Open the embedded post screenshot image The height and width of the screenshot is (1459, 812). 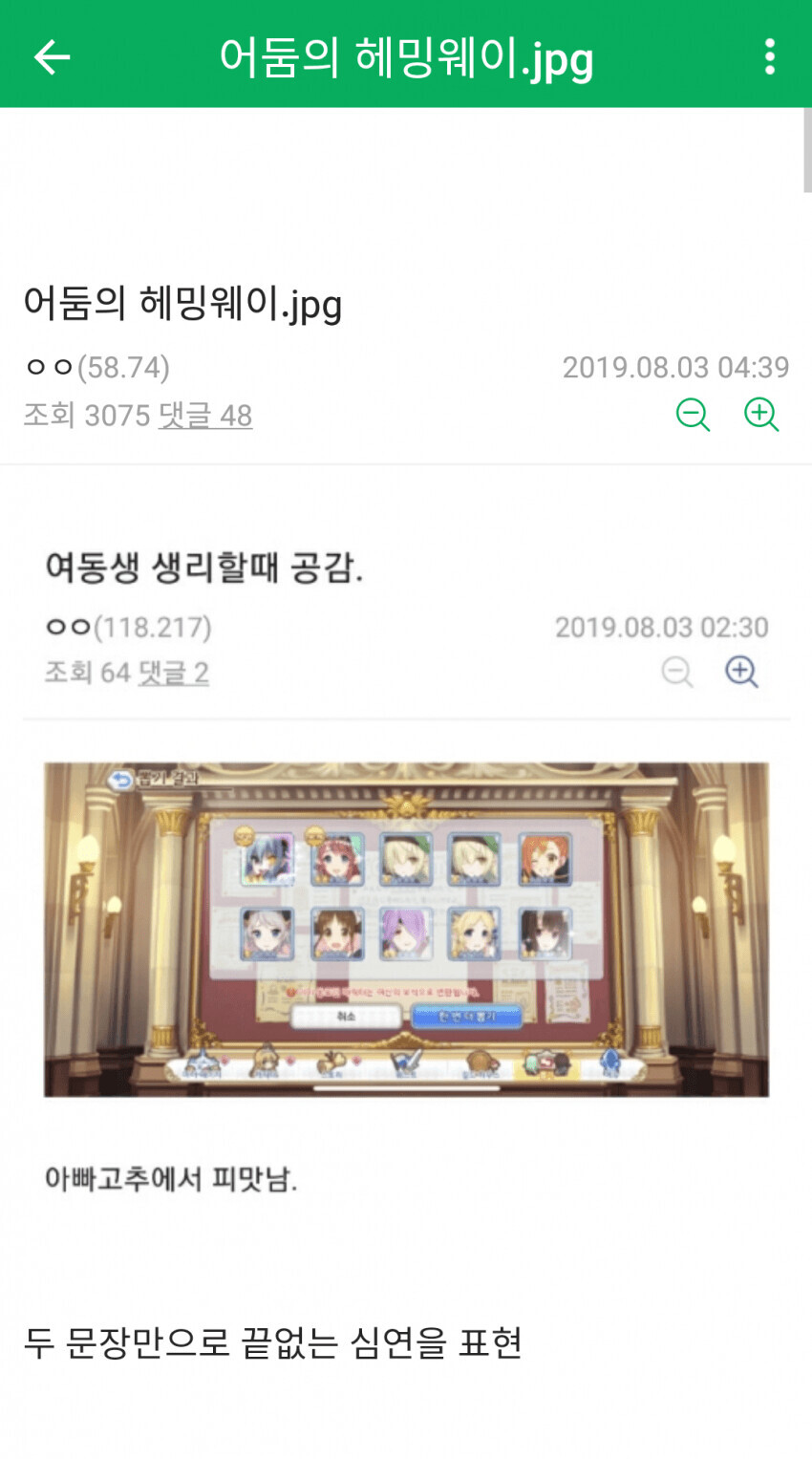[406, 929]
